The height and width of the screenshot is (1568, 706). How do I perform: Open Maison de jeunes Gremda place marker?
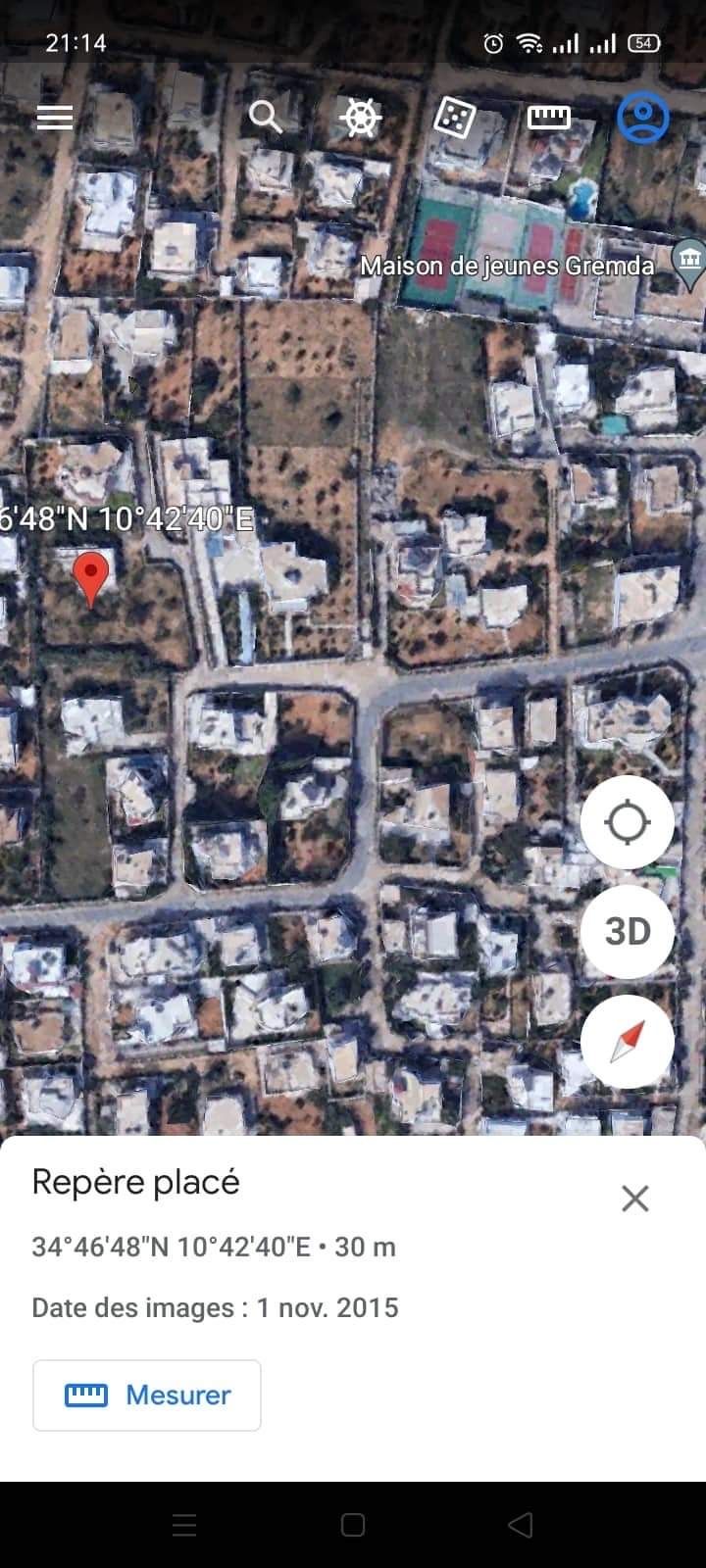[x=689, y=261]
